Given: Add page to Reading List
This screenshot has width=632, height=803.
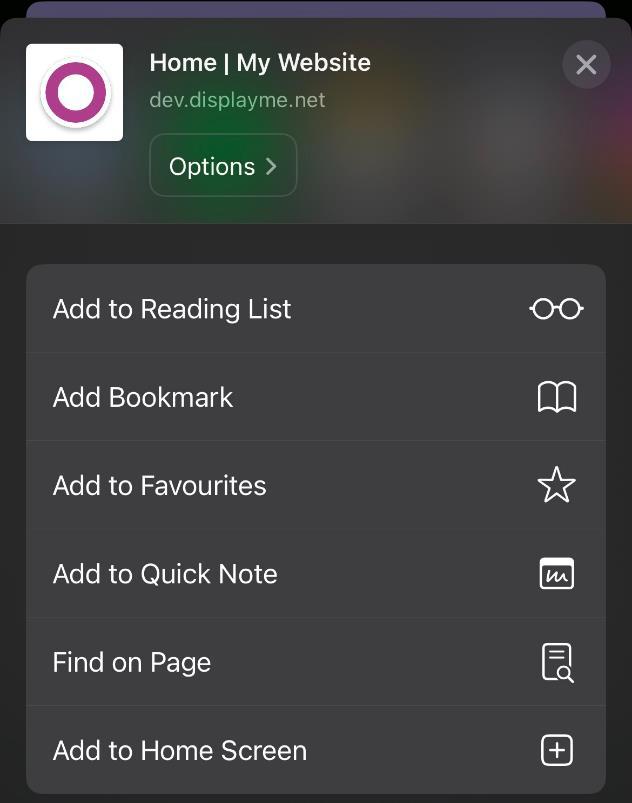Looking at the screenshot, I should pos(316,309).
